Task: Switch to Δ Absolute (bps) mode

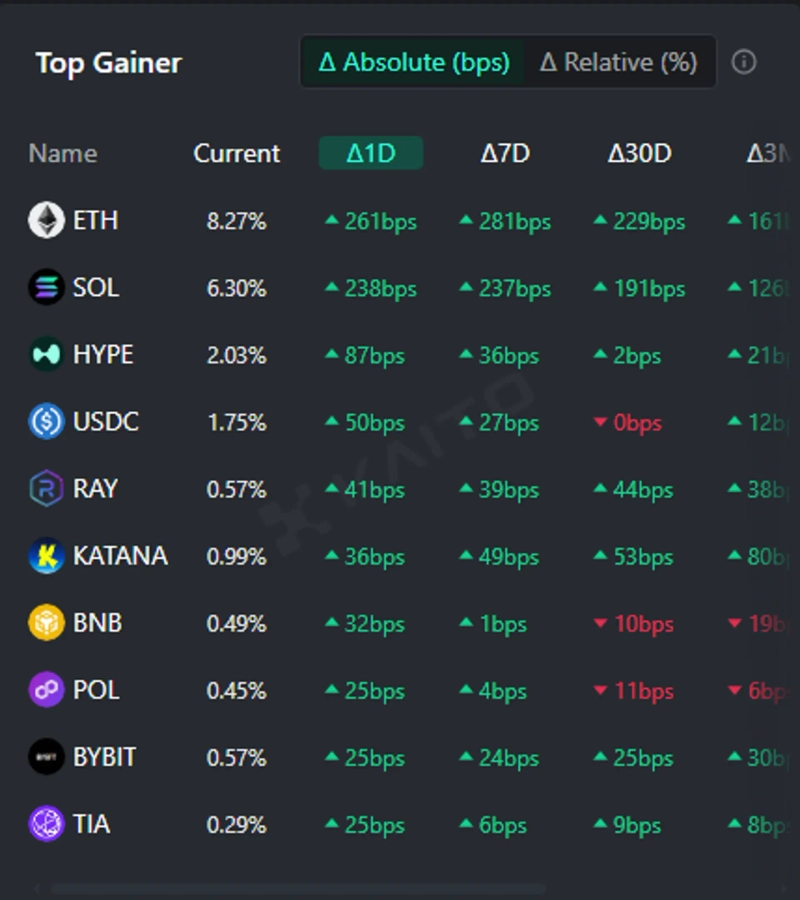Action: 413,62
